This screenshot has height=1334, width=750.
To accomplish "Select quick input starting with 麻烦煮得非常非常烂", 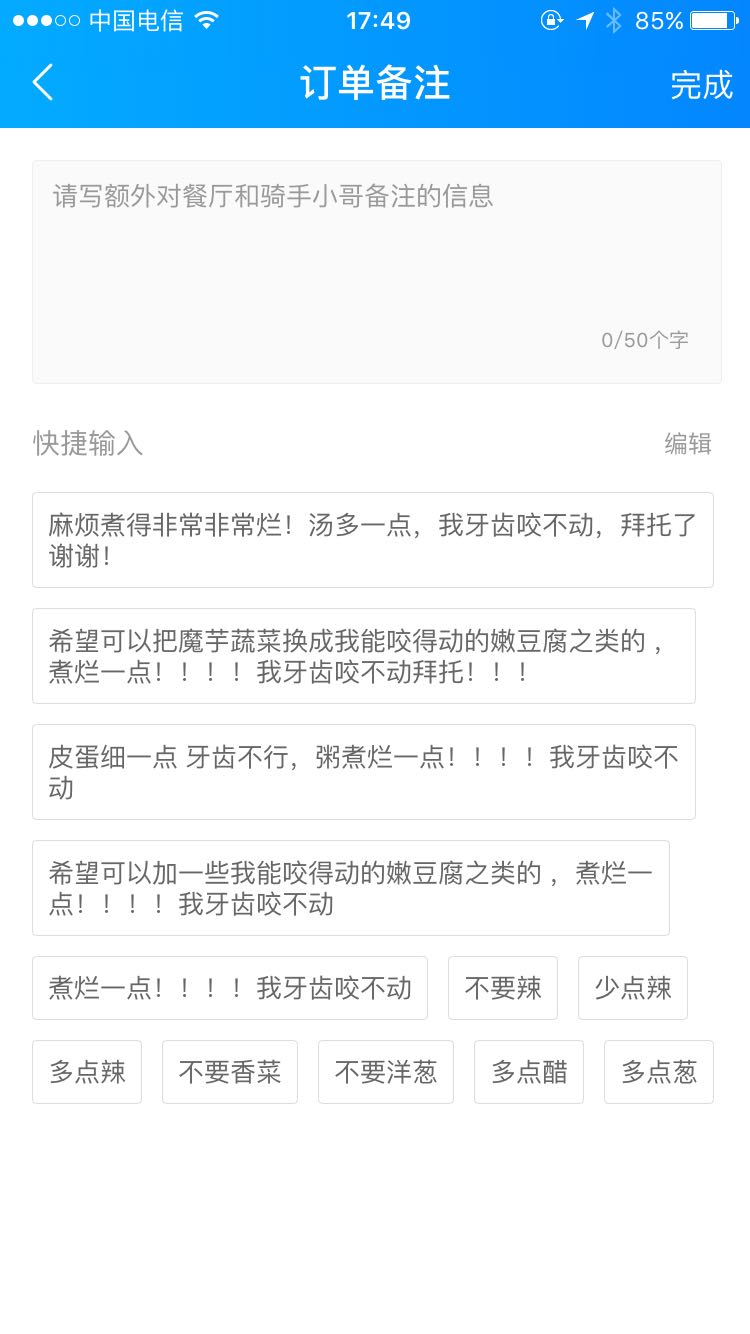I will point(373,540).
